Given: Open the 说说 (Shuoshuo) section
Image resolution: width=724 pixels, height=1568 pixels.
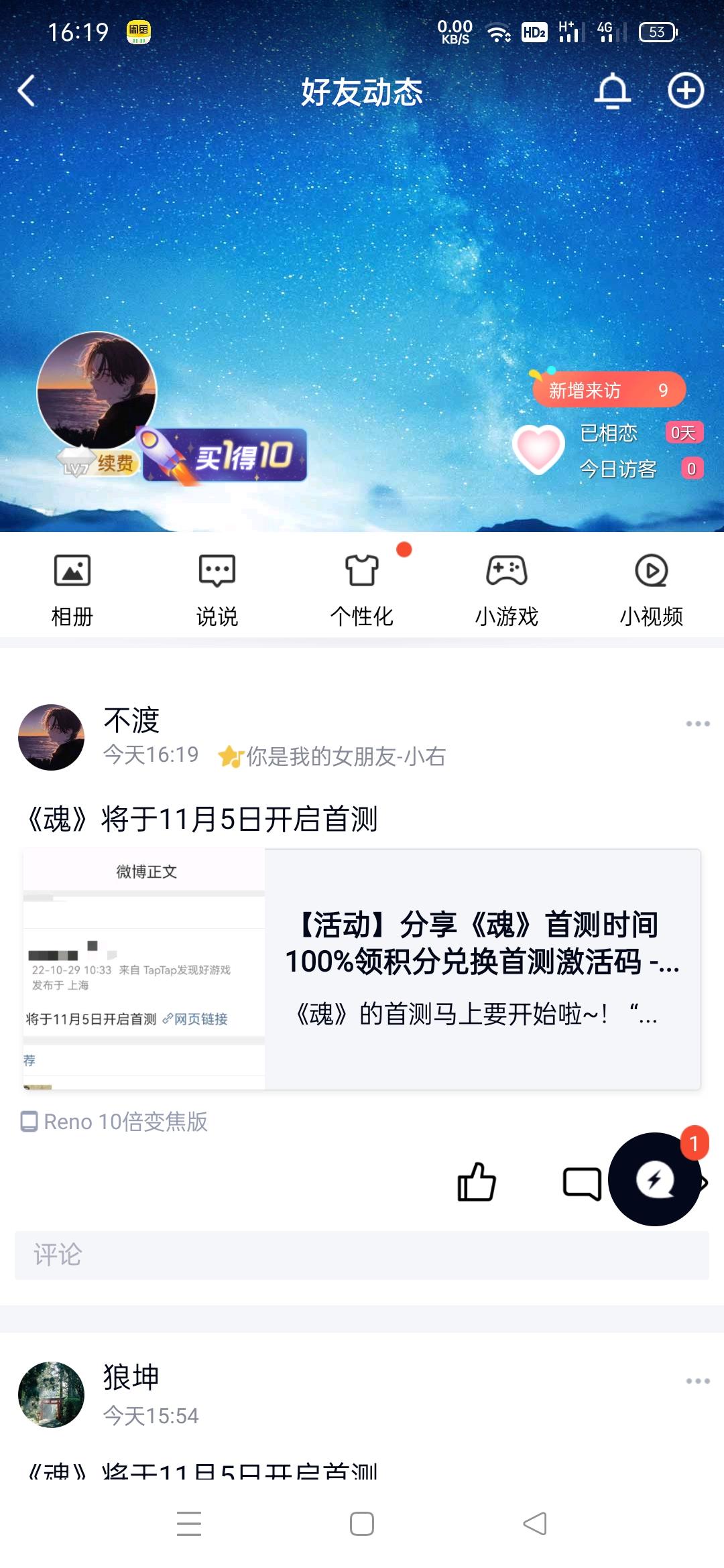Looking at the screenshot, I should [217, 585].
